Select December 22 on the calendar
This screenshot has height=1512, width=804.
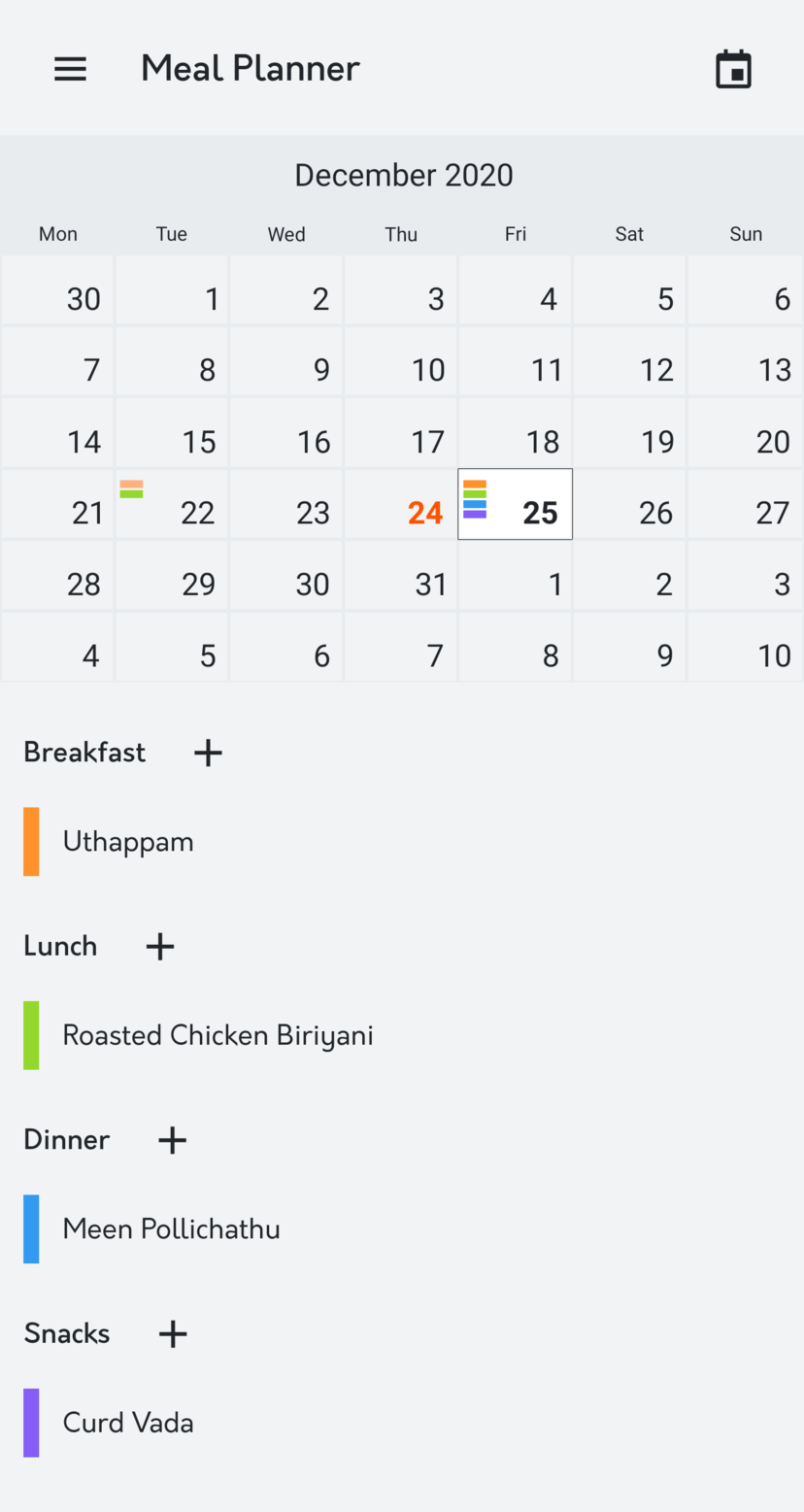(172, 504)
